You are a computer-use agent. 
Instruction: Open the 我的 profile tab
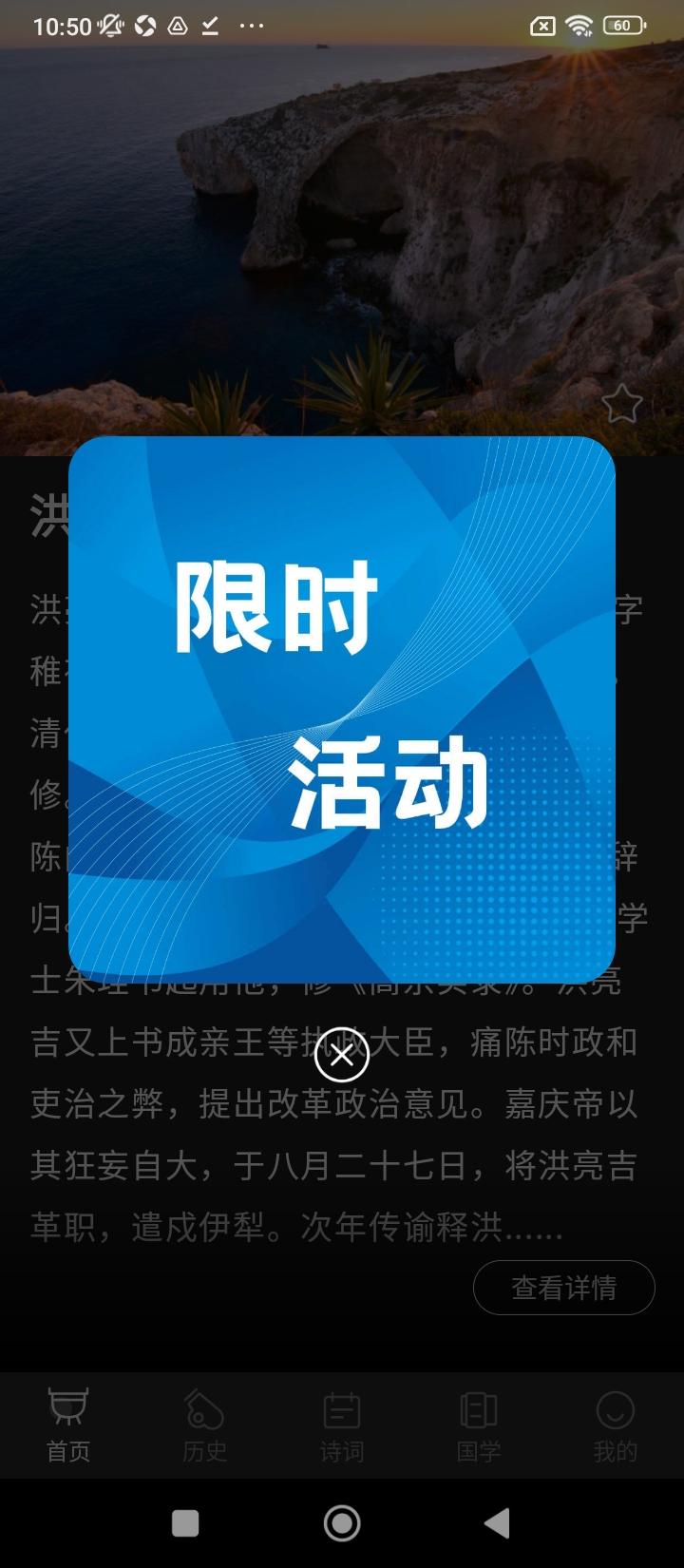tap(615, 1425)
